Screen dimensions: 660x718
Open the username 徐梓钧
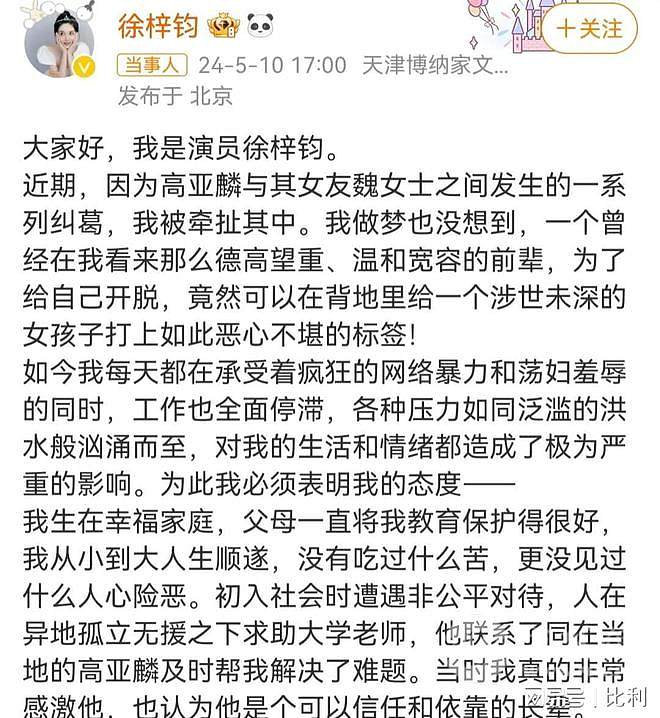coord(159,25)
